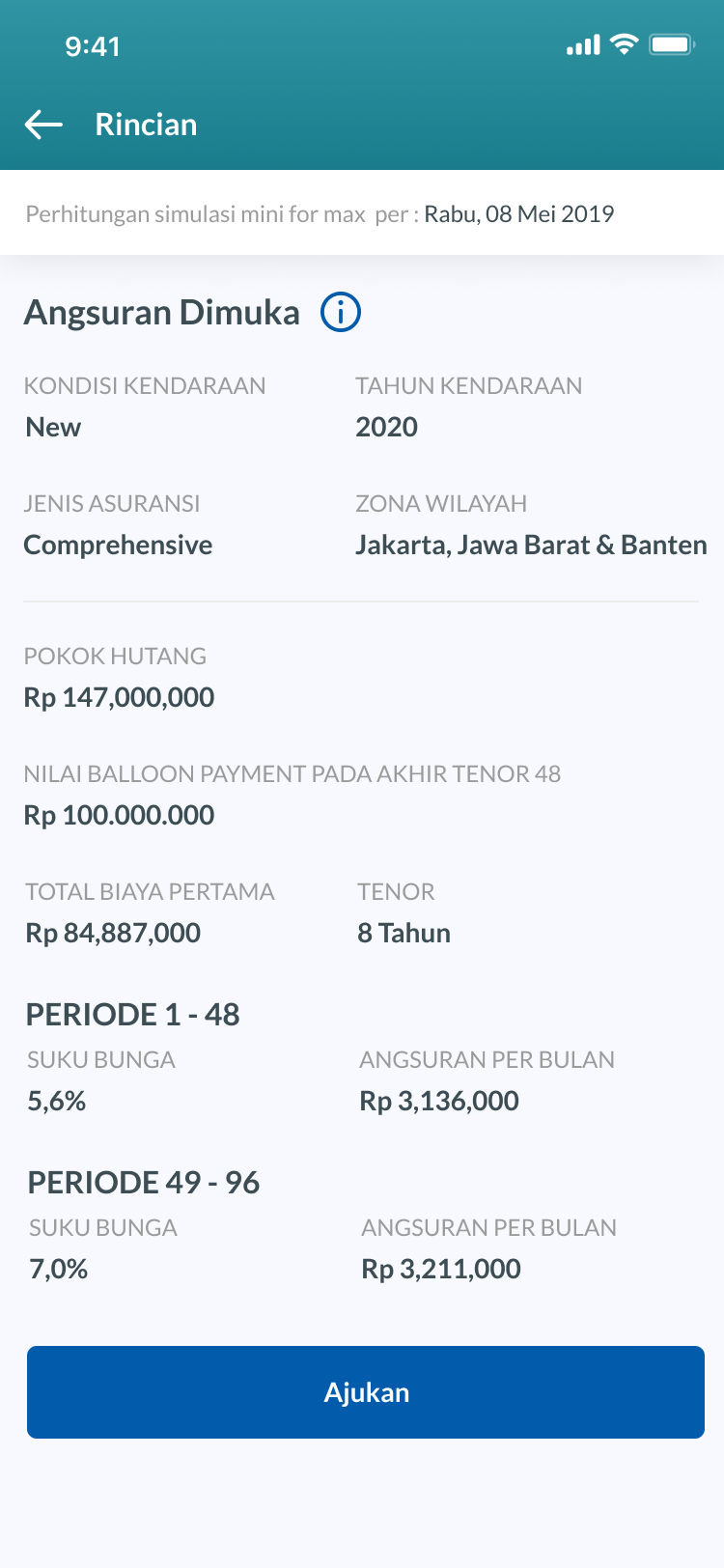Screen dimensions: 724x1568
Task: Click the TAHUN KENDARAAN value 2020
Action: (x=386, y=426)
